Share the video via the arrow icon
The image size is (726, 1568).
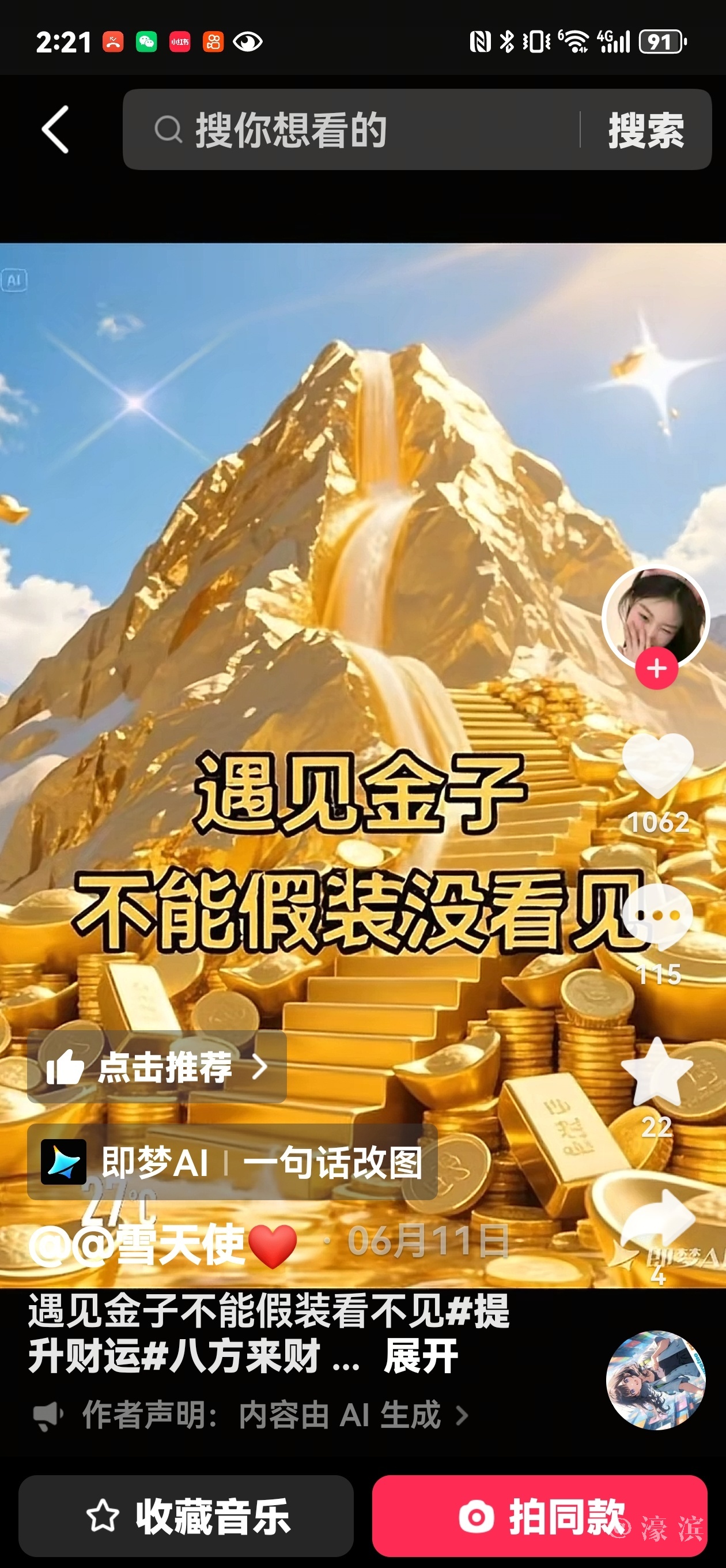tap(659, 1219)
